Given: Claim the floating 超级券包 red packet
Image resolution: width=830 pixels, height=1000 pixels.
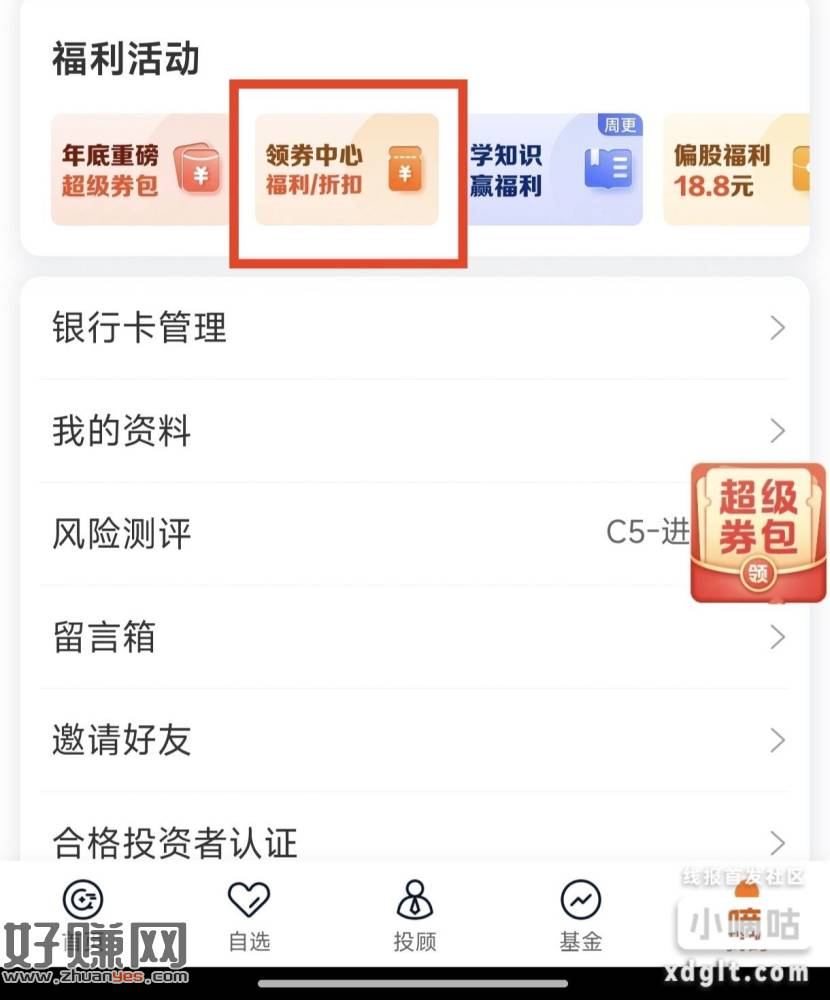Looking at the screenshot, I should (758, 533).
